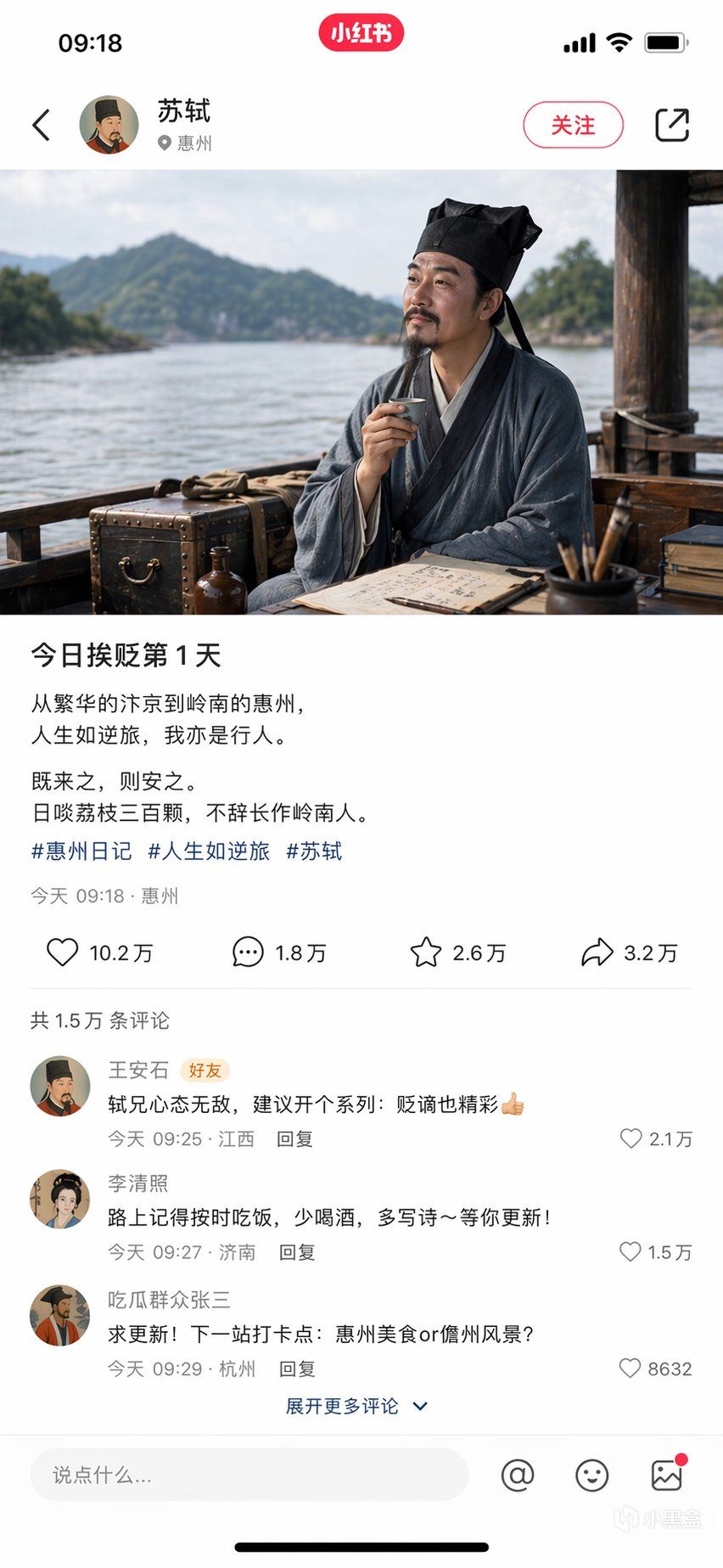Viewport: 723px width, 1568px height.
Task: Go back using the top-left arrow
Action: coord(42,125)
